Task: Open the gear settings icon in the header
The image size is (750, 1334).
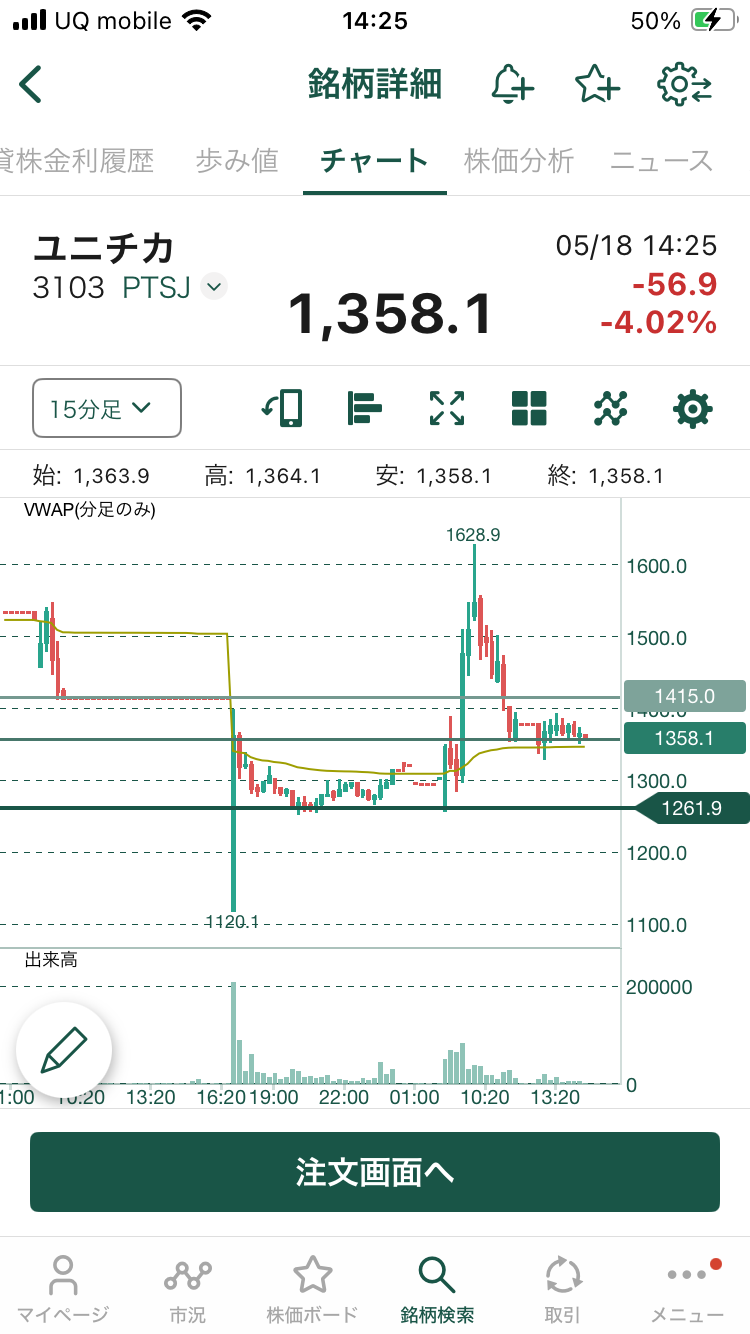Action: [684, 84]
